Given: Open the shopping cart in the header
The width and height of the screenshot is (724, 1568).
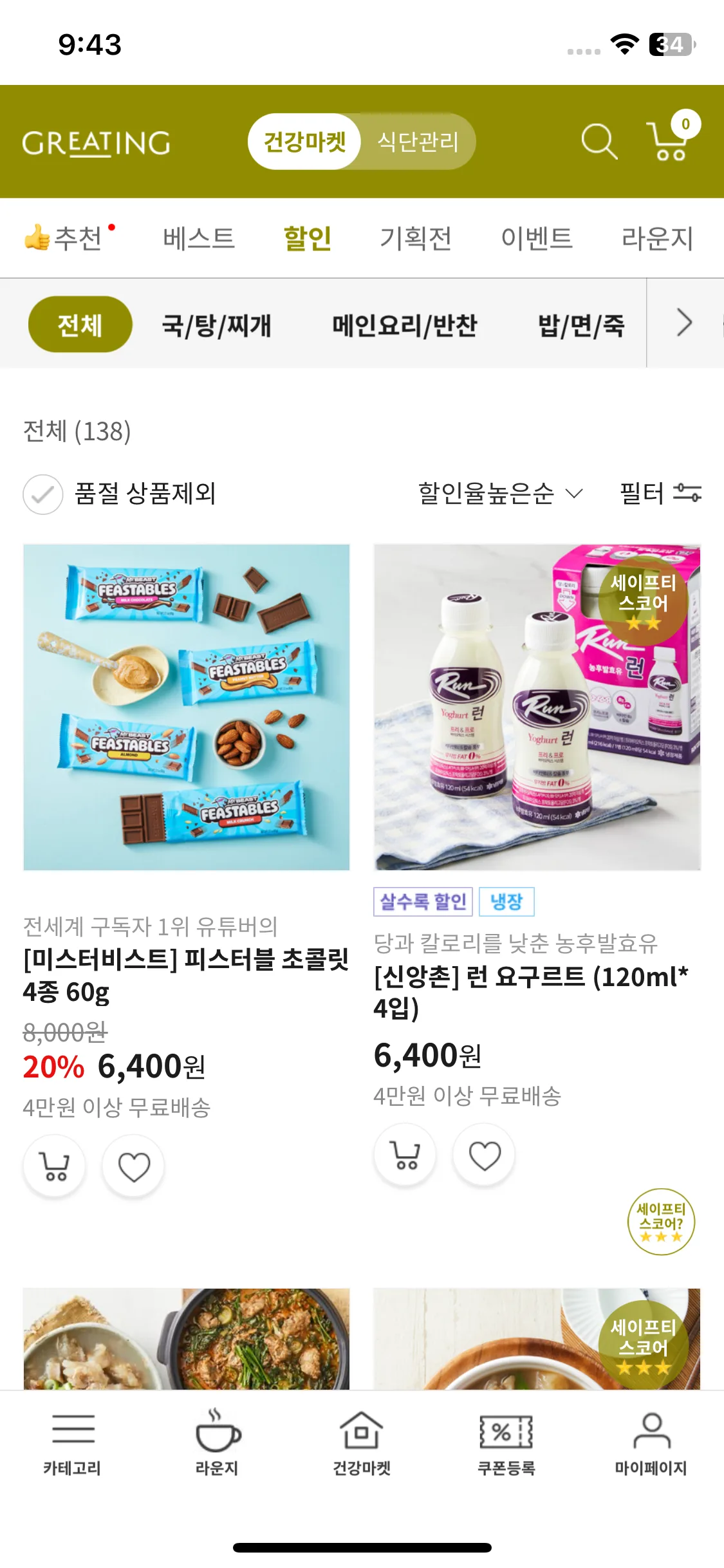Looking at the screenshot, I should (669, 140).
